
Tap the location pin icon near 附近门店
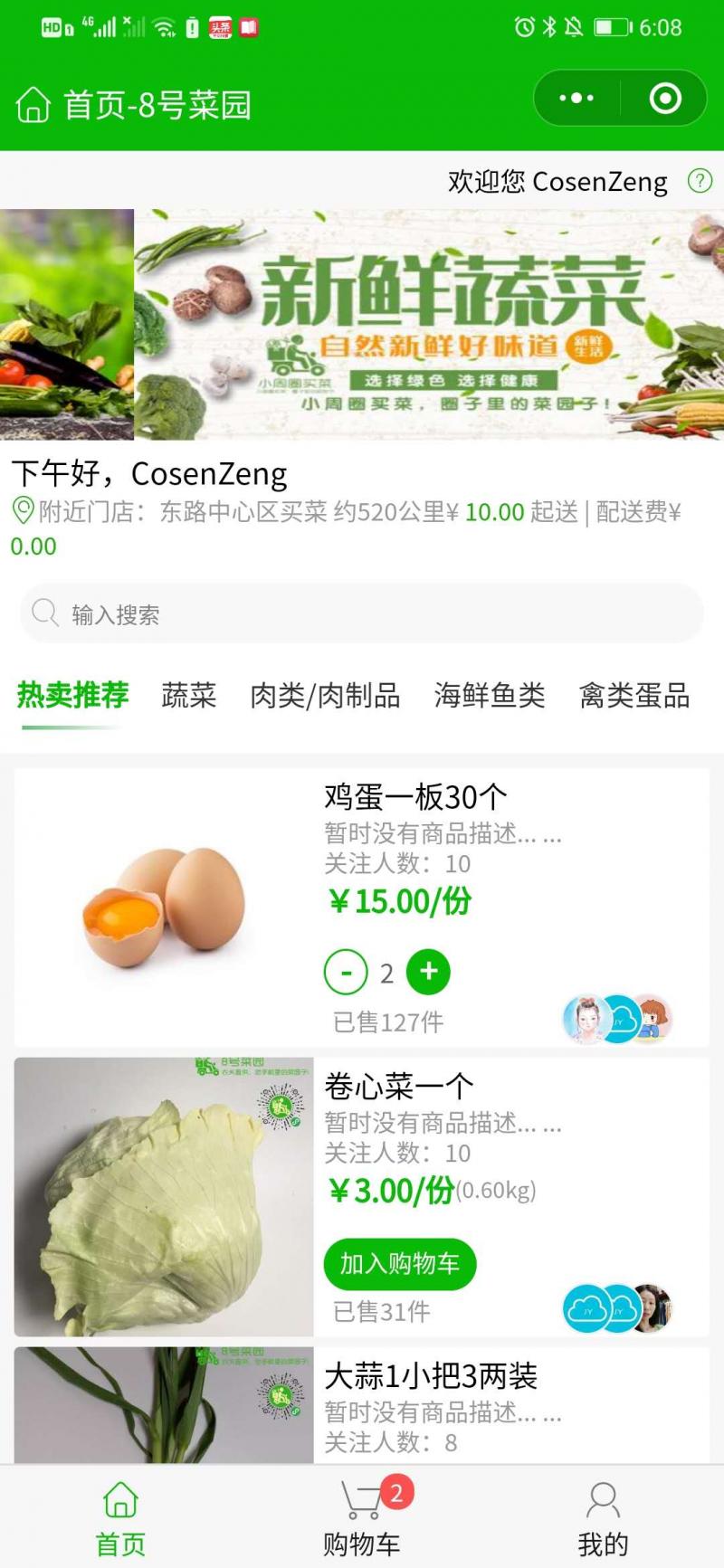[x=20, y=509]
